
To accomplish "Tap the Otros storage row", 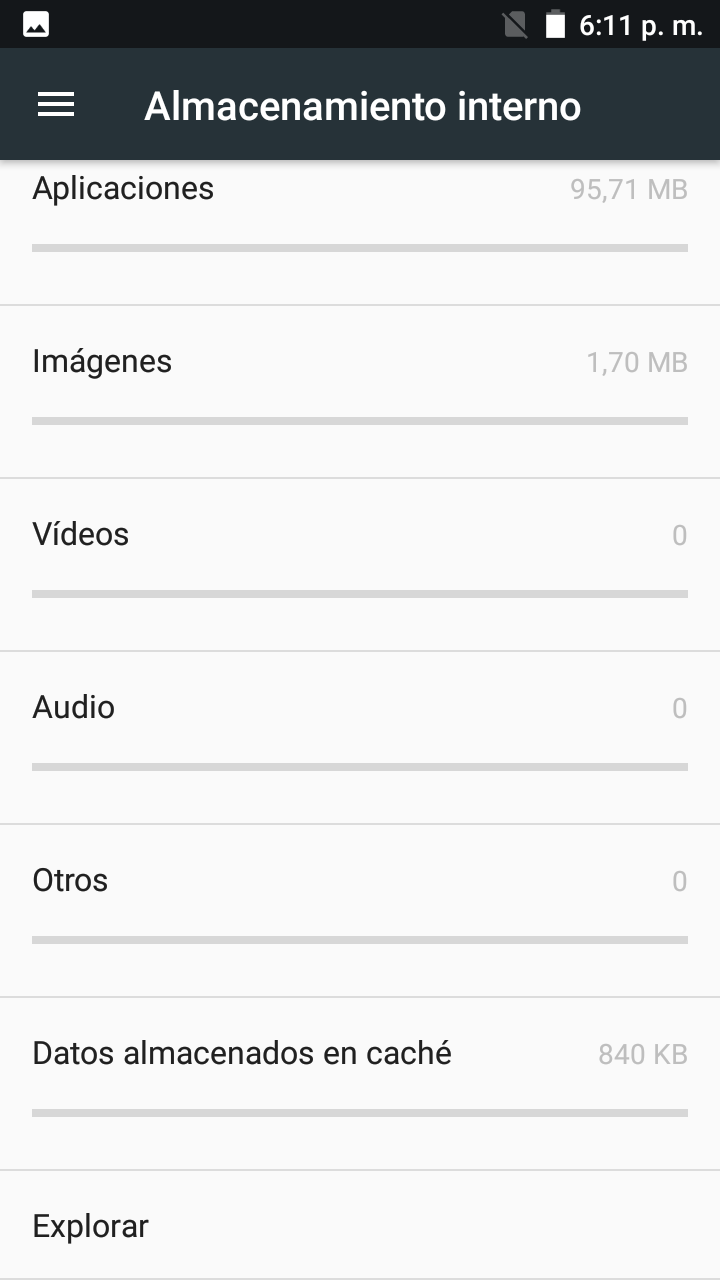I will pos(360,909).
